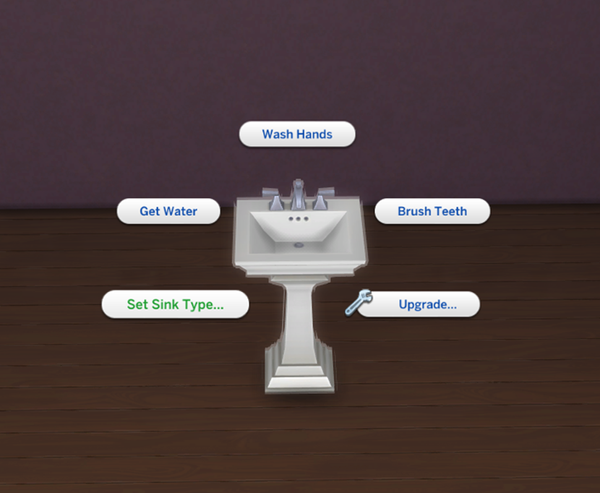Select the Wash Hands option
Viewport: 600px width, 493px height.
[x=297, y=134]
